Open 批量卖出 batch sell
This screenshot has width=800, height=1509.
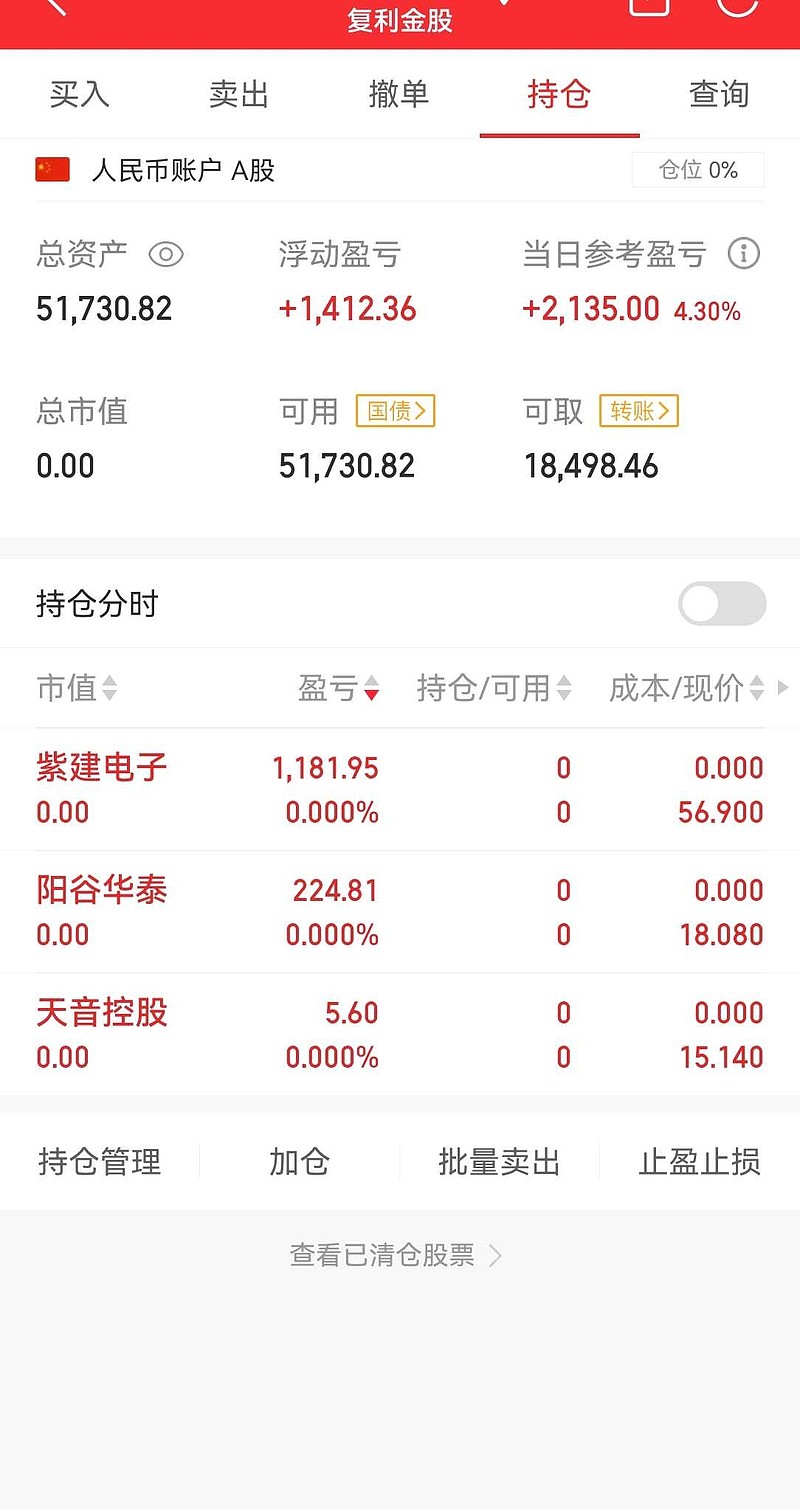point(499,1161)
